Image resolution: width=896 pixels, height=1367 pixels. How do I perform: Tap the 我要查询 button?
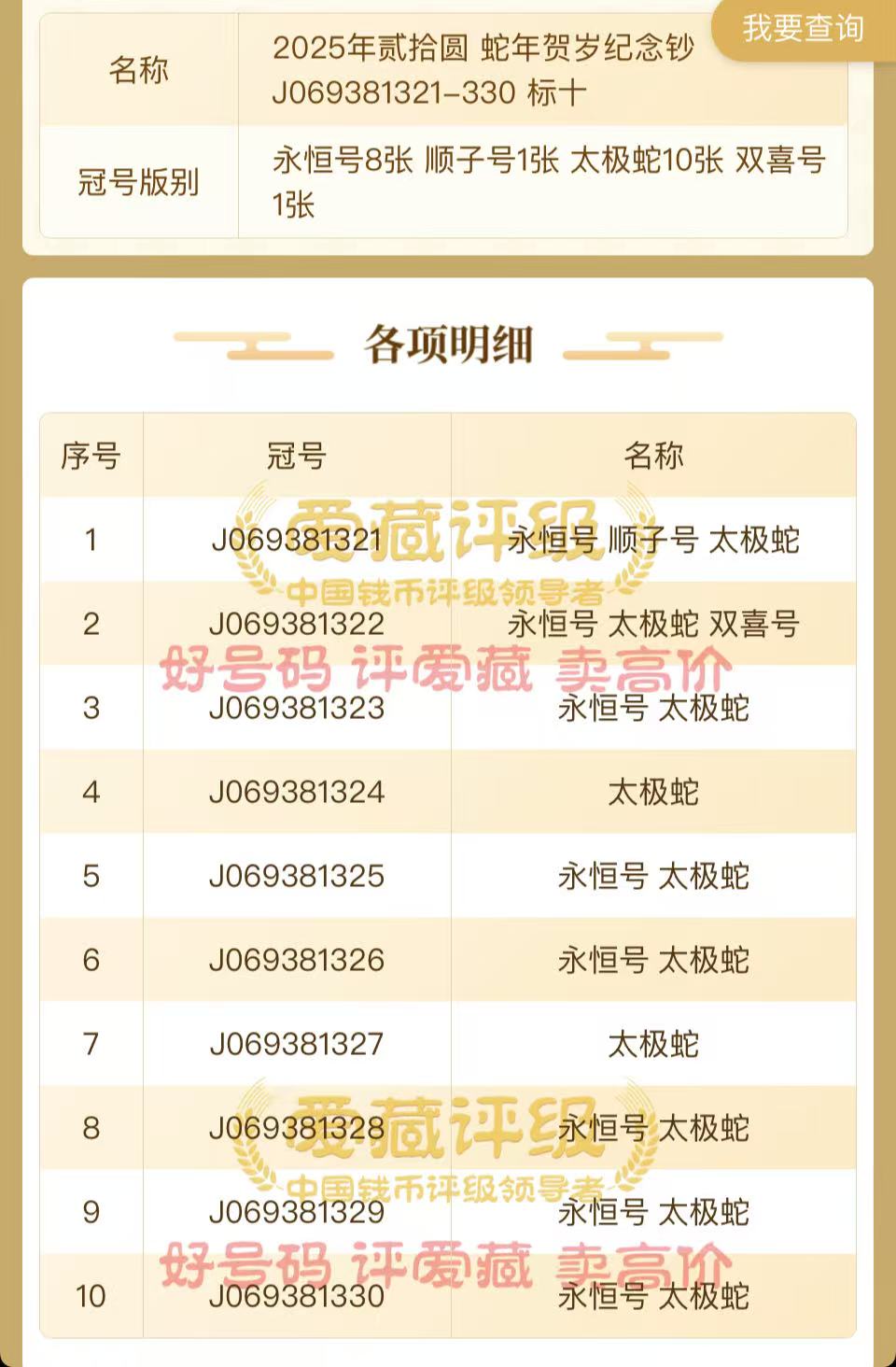(x=803, y=29)
